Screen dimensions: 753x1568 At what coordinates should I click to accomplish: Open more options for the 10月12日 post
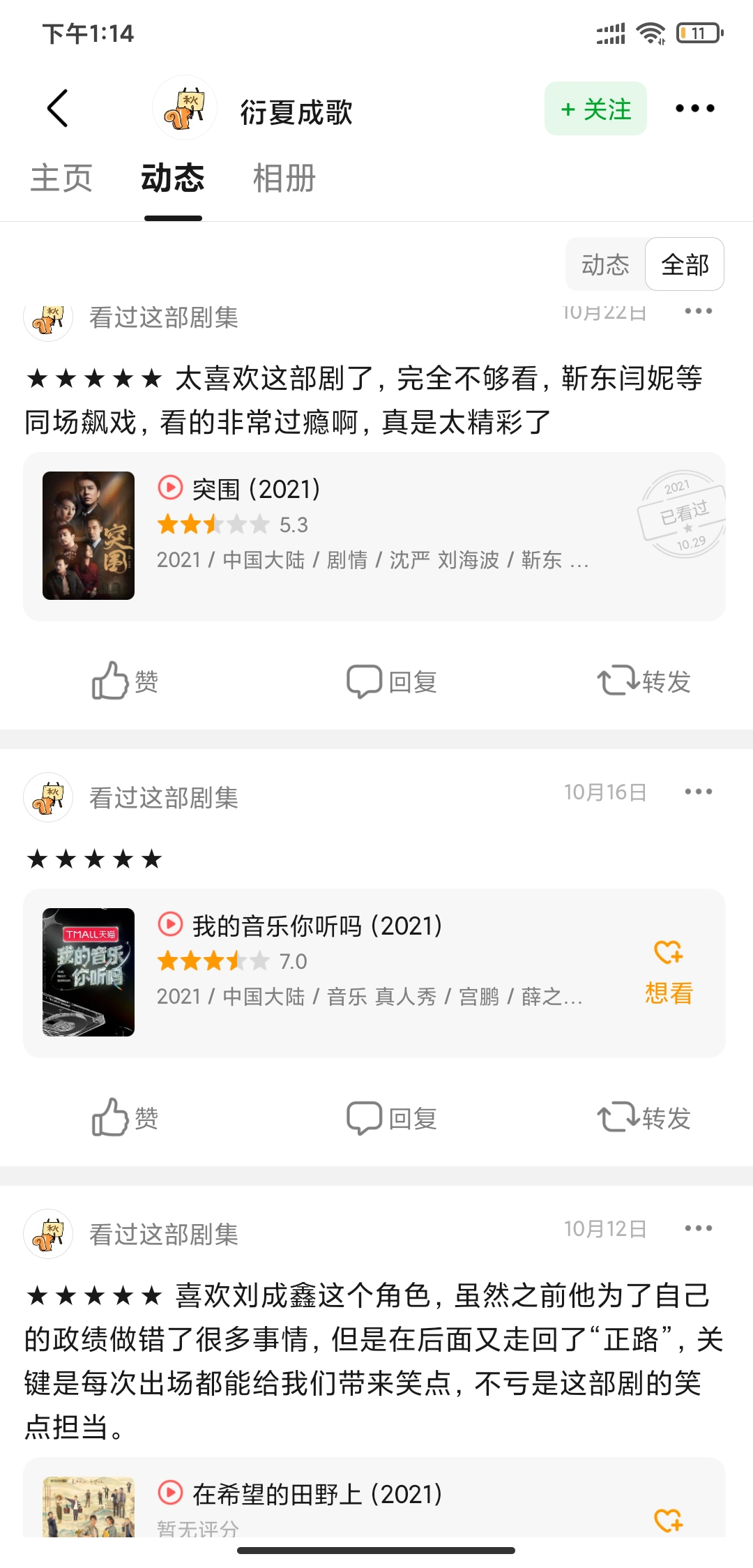698,1228
